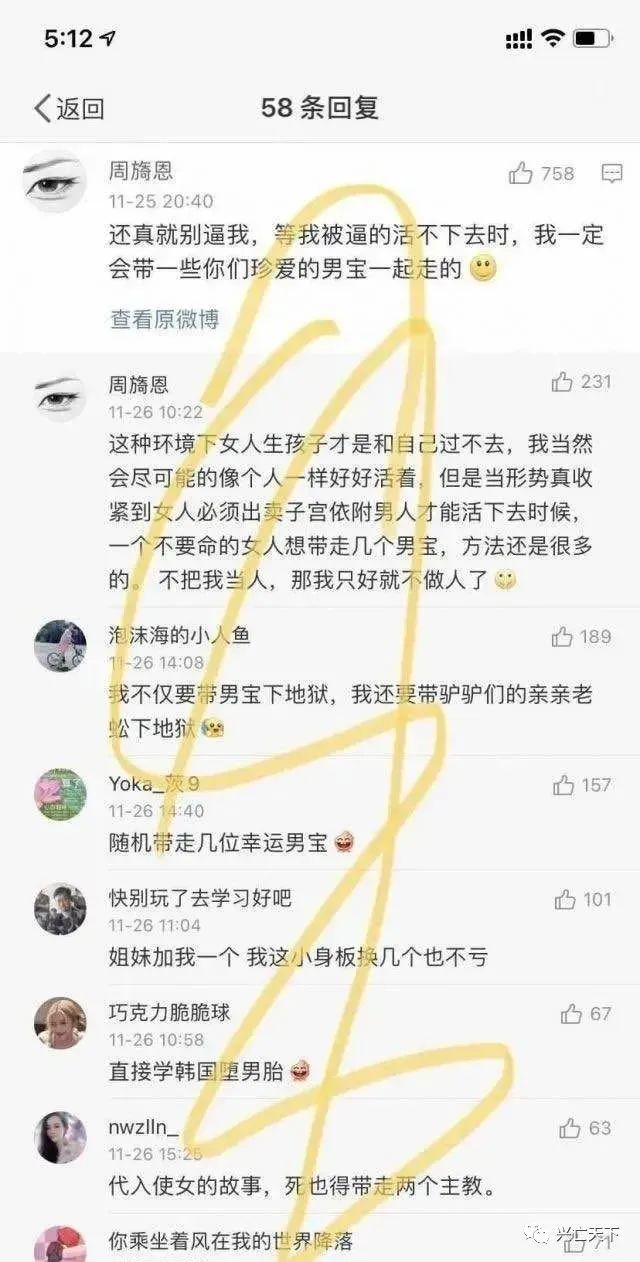Open the reply icon beside 758 likes
The width and height of the screenshot is (640, 1262).
pos(611,174)
